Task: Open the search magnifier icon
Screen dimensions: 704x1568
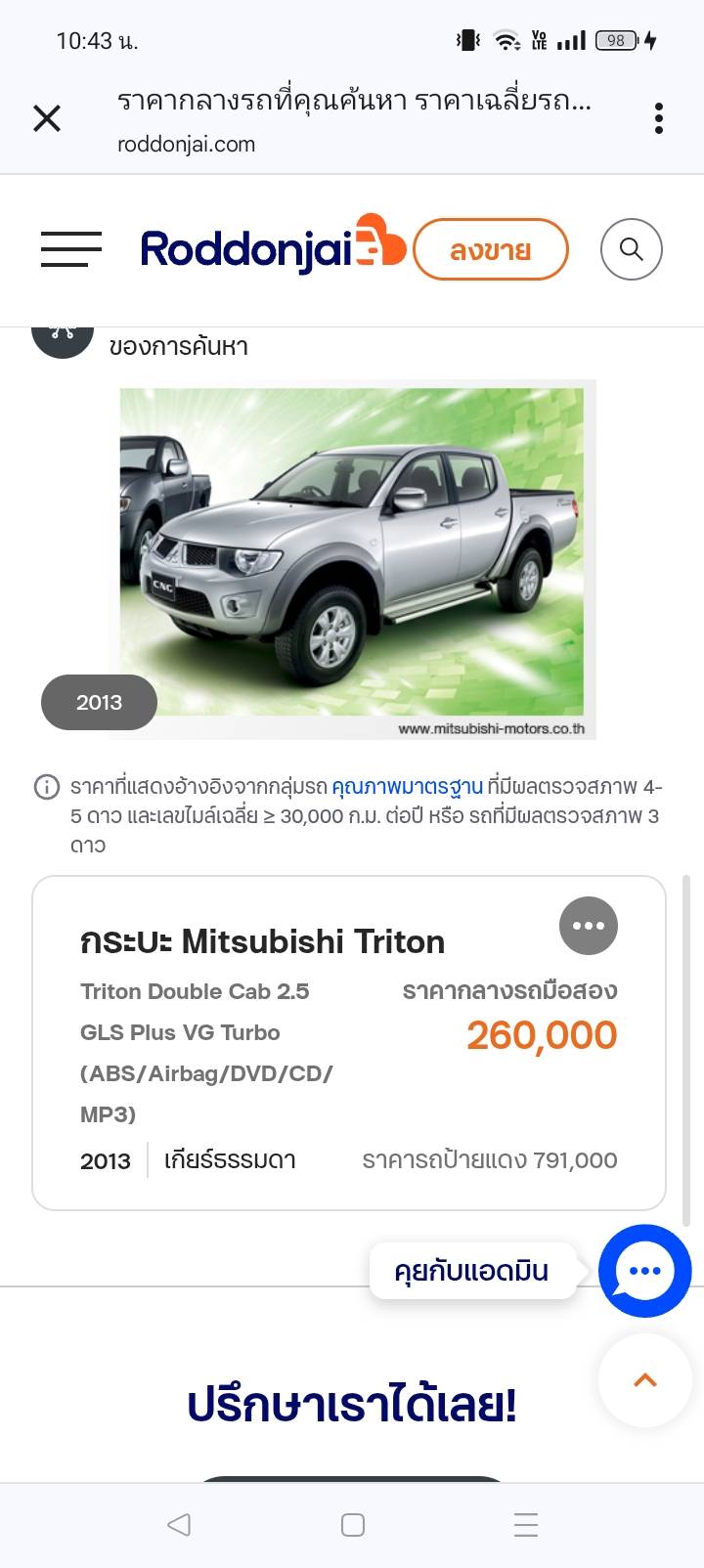Action: point(632,249)
